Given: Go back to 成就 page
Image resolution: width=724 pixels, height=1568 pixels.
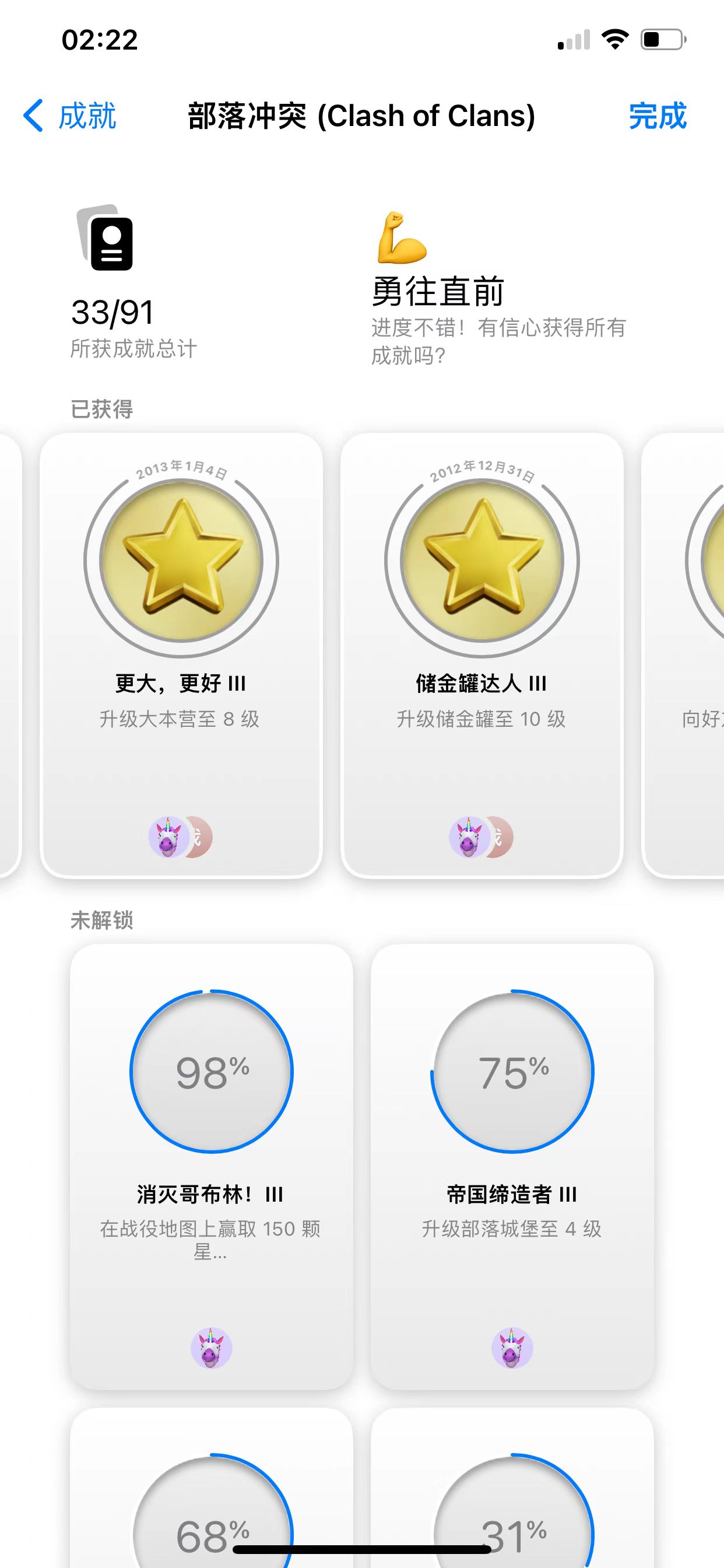Looking at the screenshot, I should pyautogui.click(x=70, y=116).
